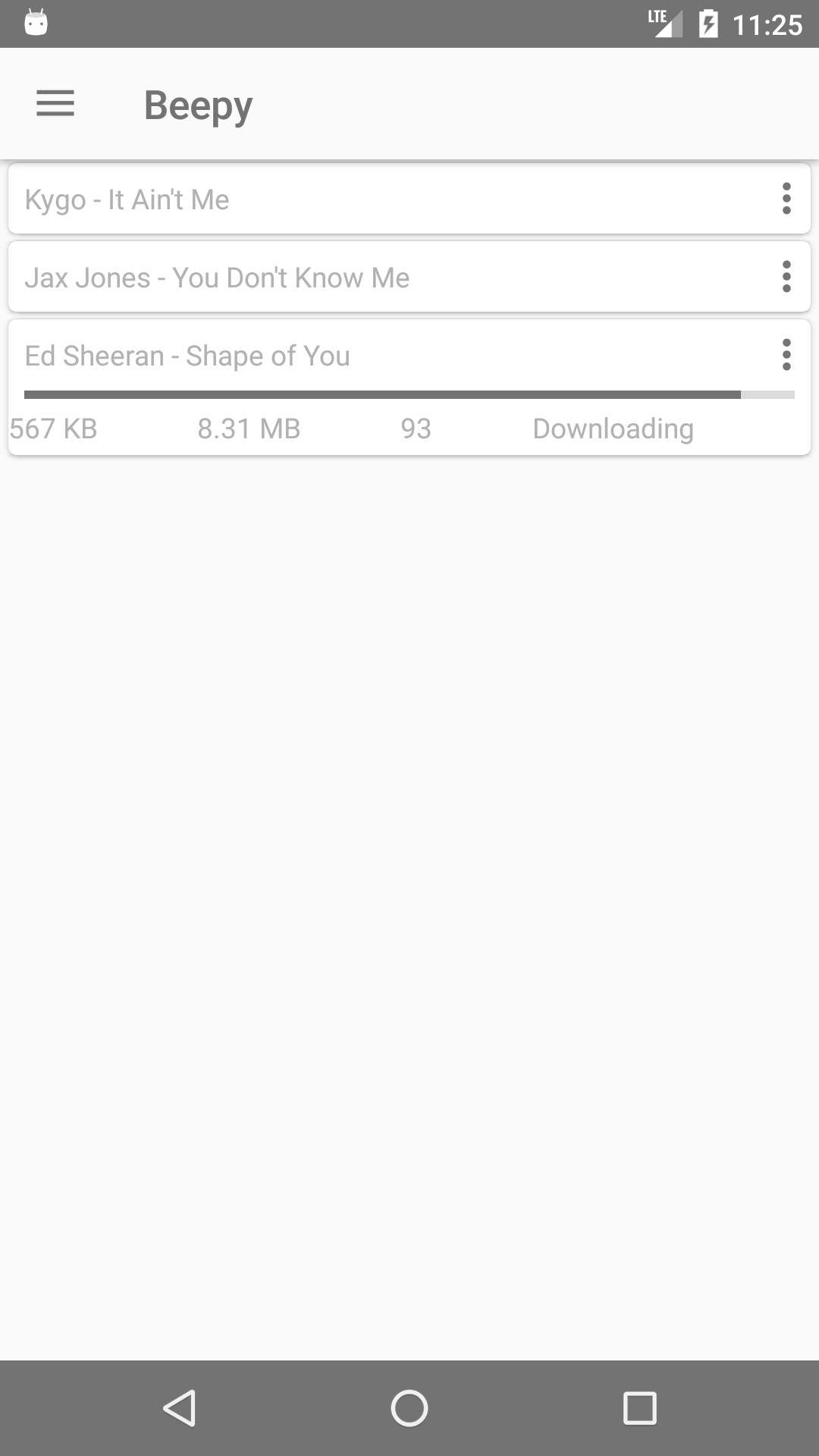Go to the home screen

click(409, 1408)
